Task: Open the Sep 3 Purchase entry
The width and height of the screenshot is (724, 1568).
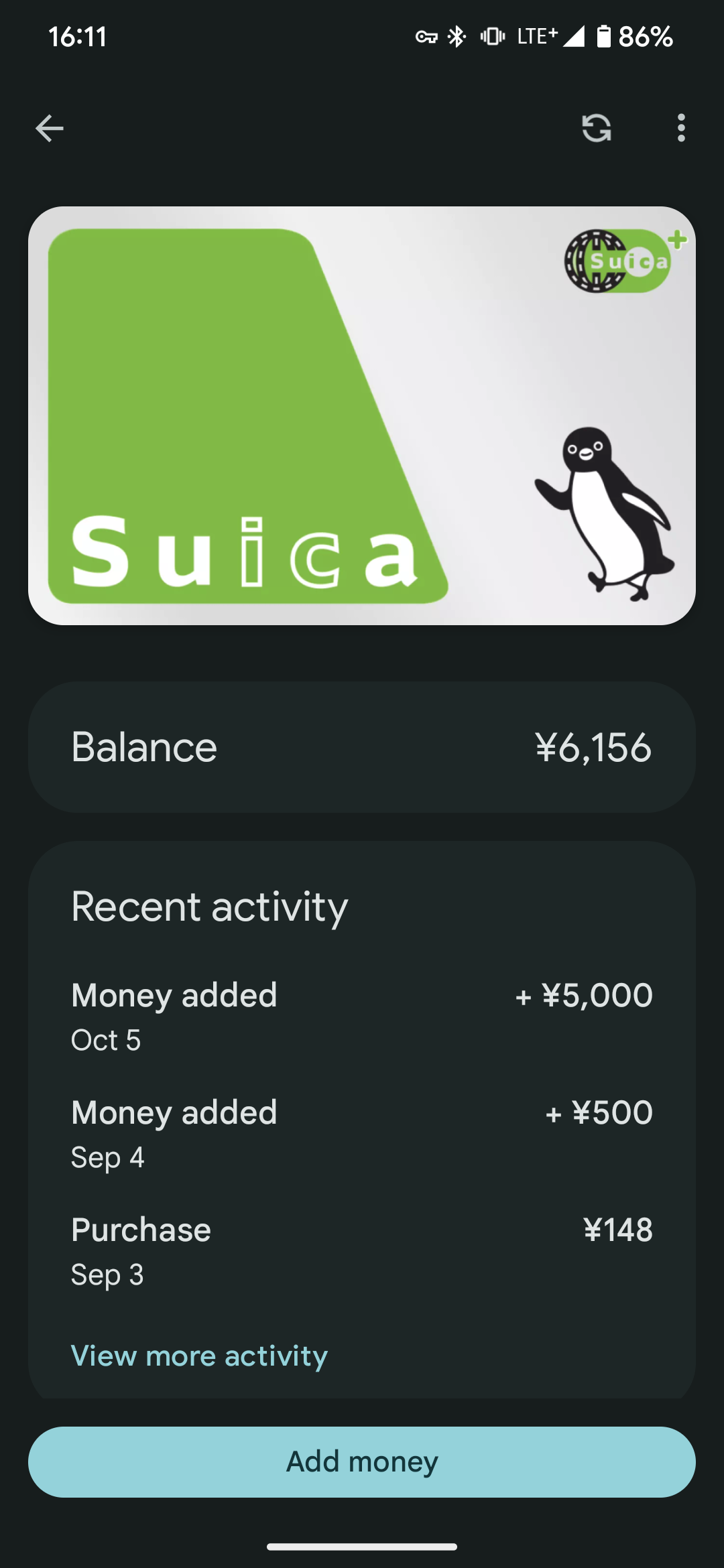Action: tap(362, 1250)
